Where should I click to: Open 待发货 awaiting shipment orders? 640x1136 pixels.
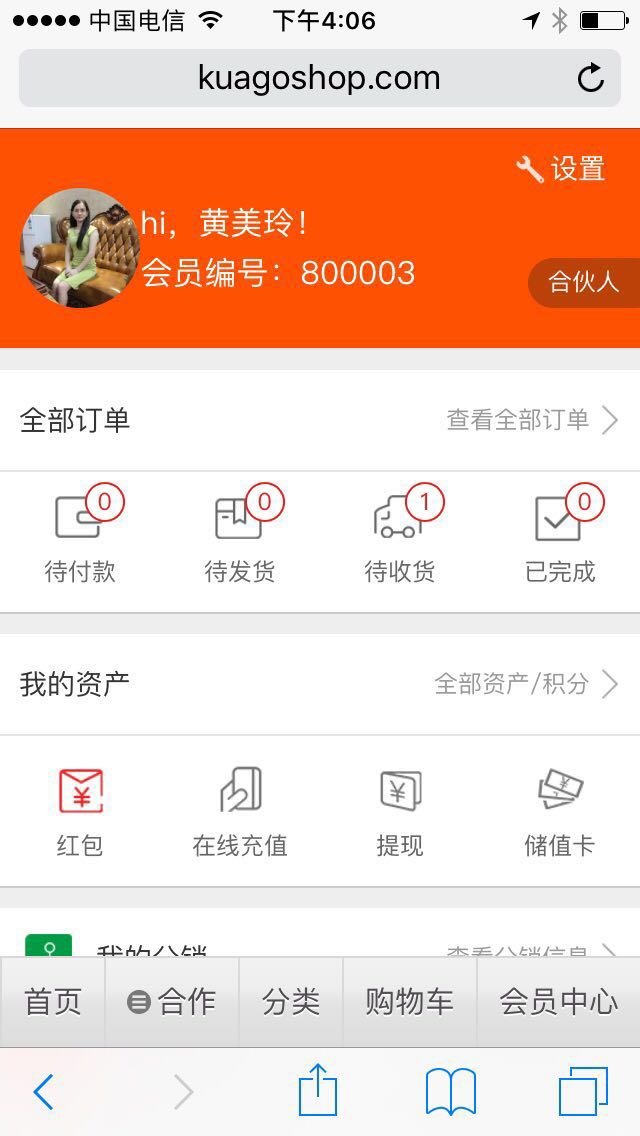(x=240, y=535)
